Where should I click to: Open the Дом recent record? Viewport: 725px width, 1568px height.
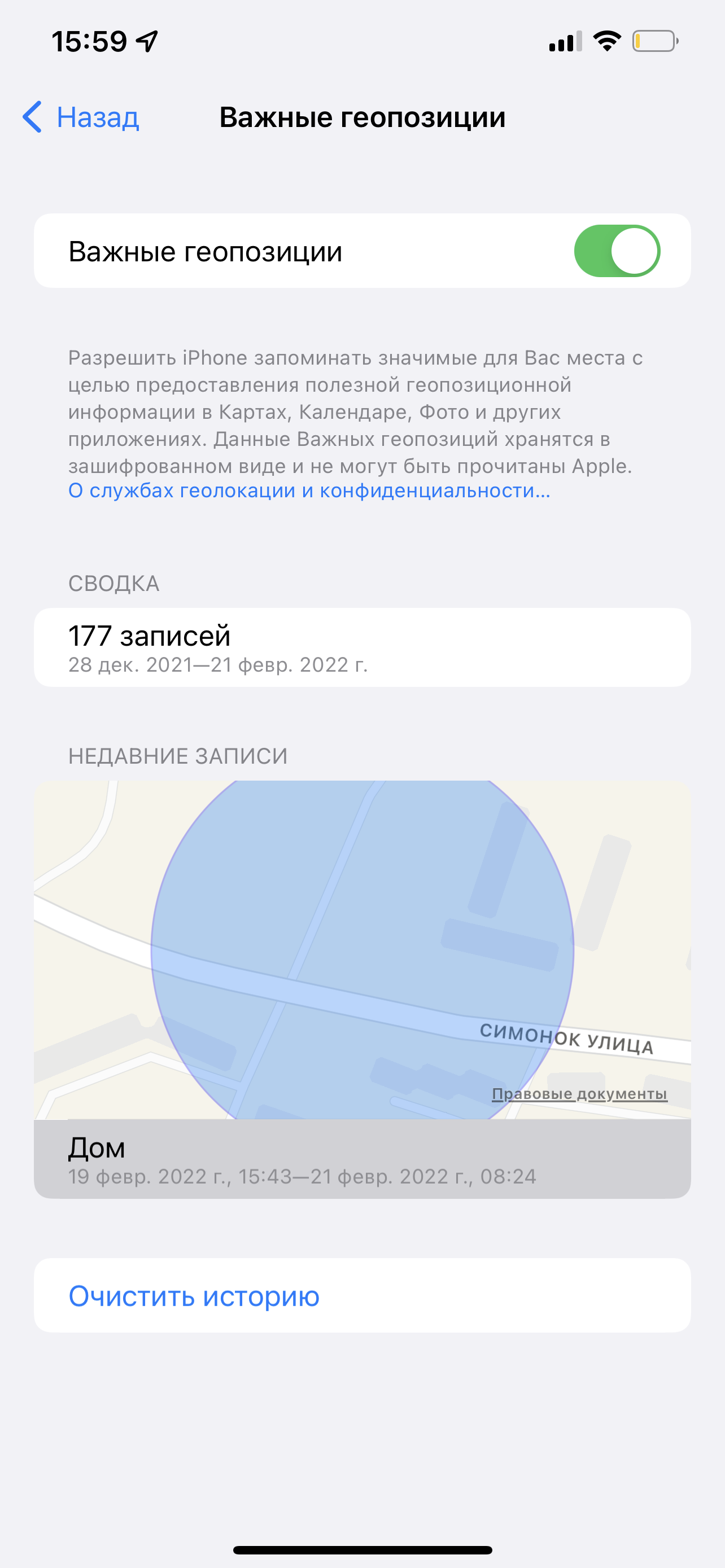(362, 1159)
